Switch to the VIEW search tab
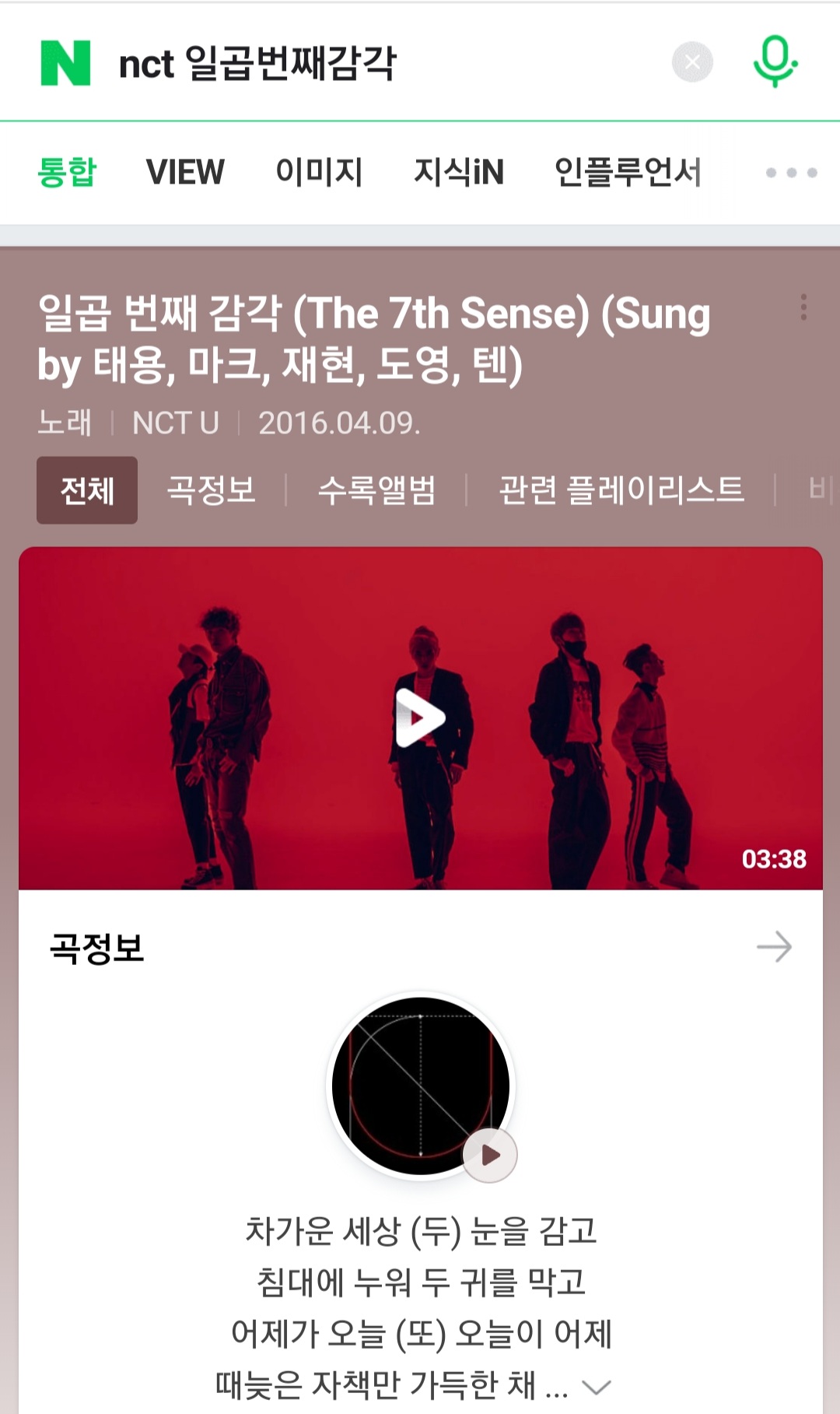 186,173
